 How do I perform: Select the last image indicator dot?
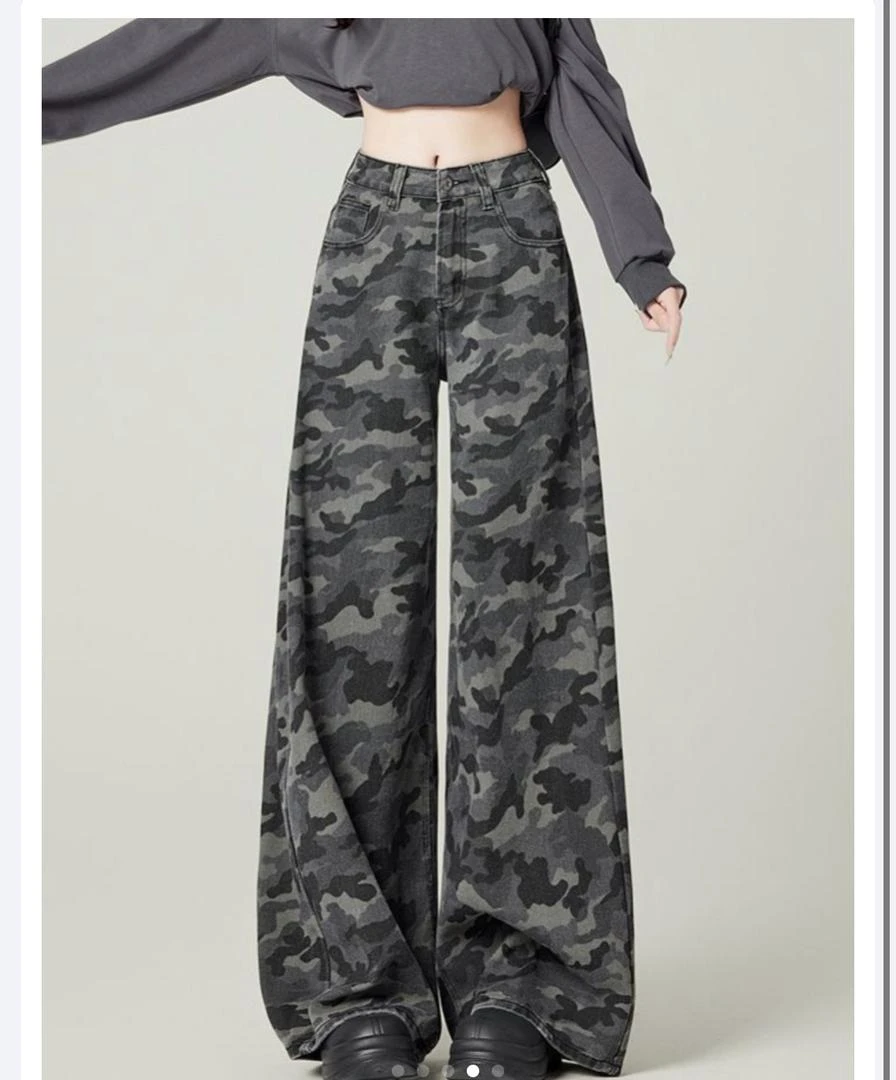pos(498,1071)
